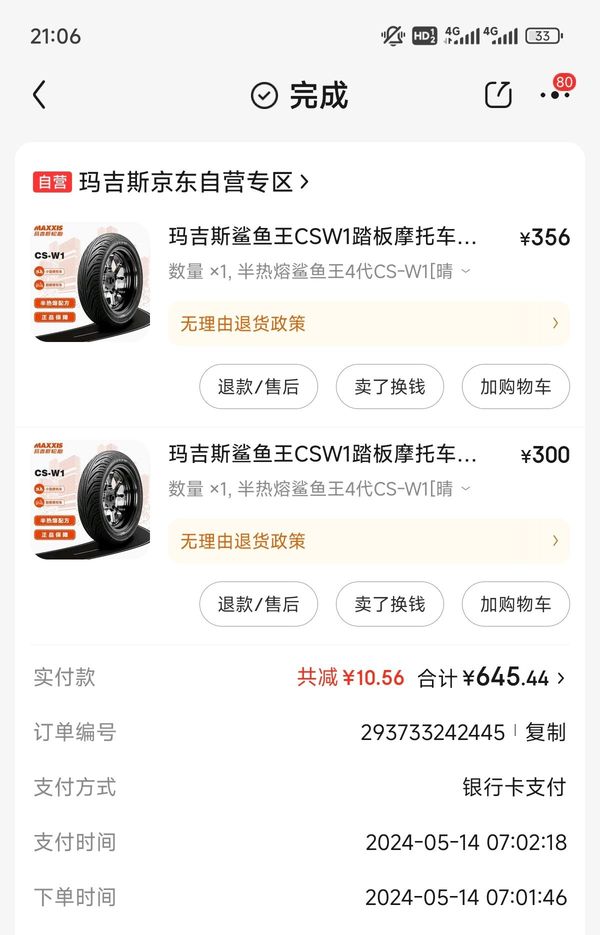Add the ¥356 tire to cart

click(x=515, y=386)
